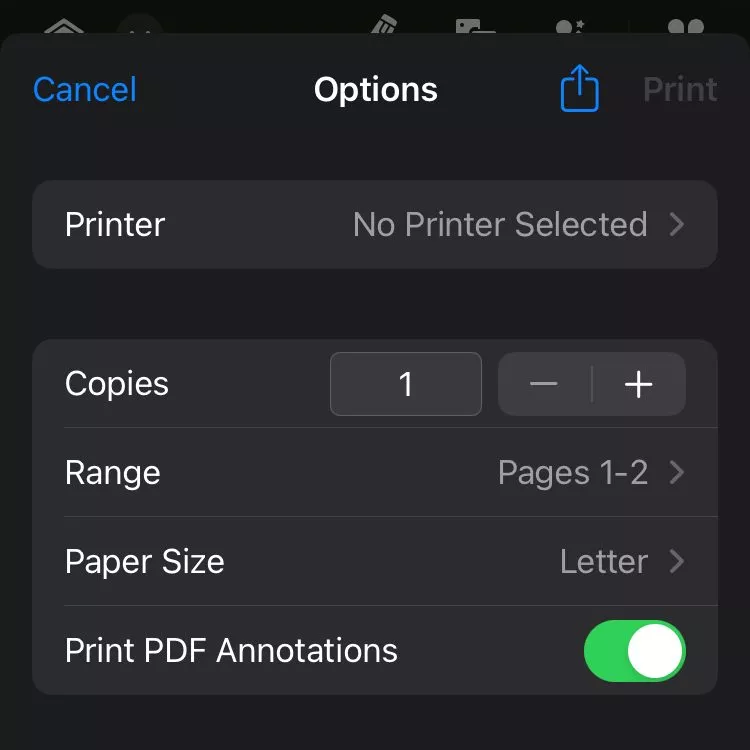Open the Range pages setting

click(375, 472)
